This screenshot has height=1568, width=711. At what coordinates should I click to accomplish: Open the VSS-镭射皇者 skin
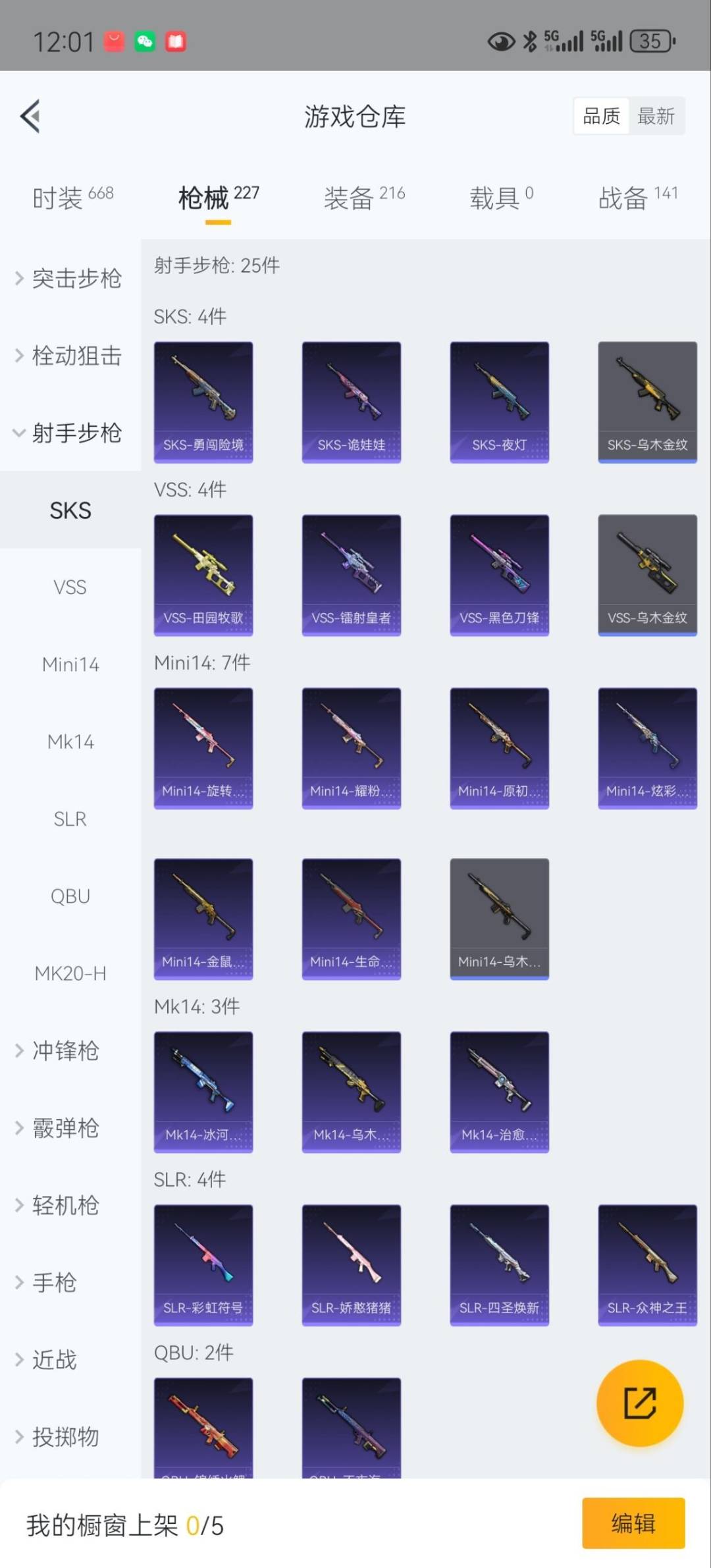[x=352, y=575]
